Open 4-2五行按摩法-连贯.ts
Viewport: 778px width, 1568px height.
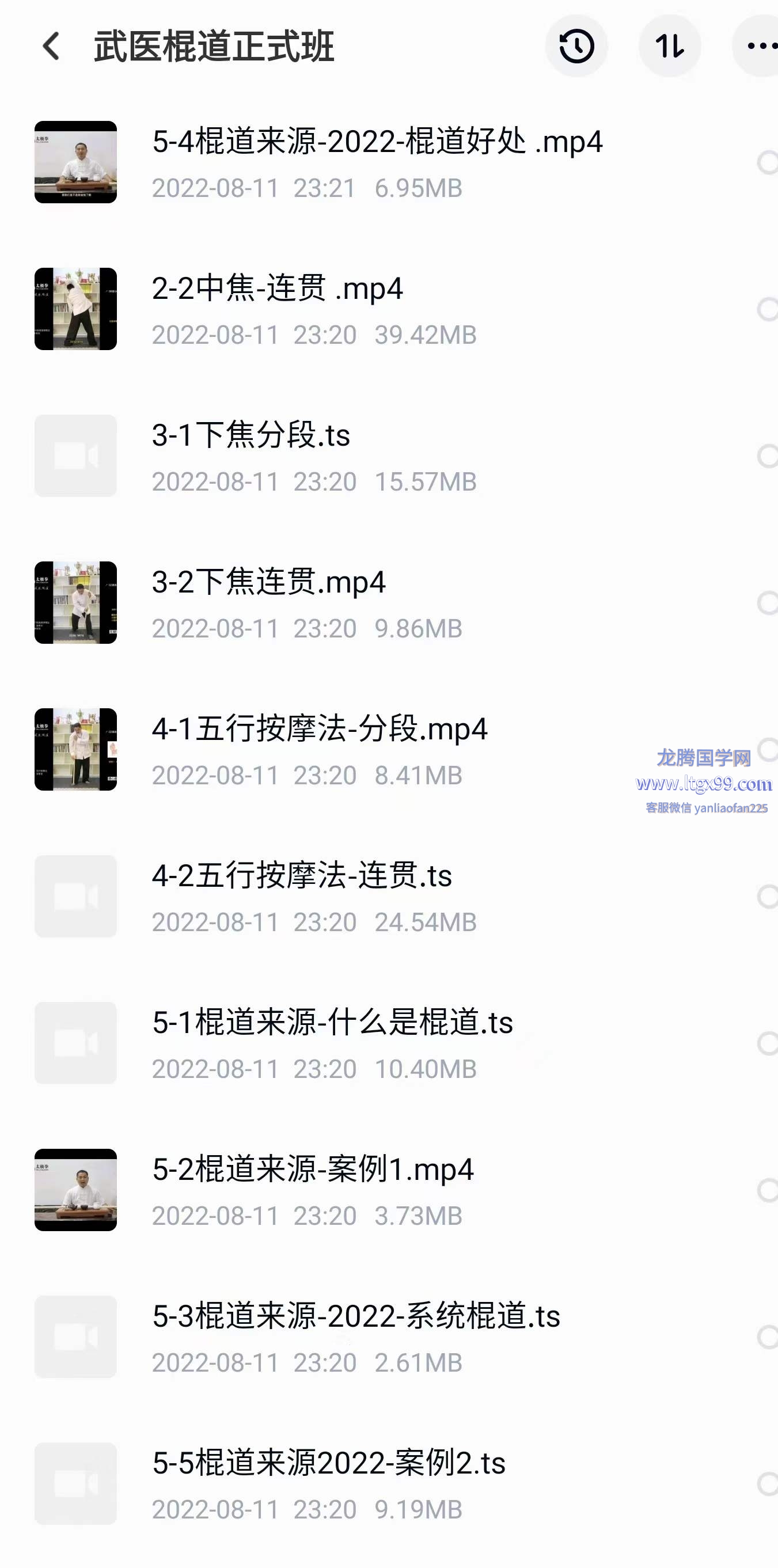pyautogui.click(x=301, y=876)
